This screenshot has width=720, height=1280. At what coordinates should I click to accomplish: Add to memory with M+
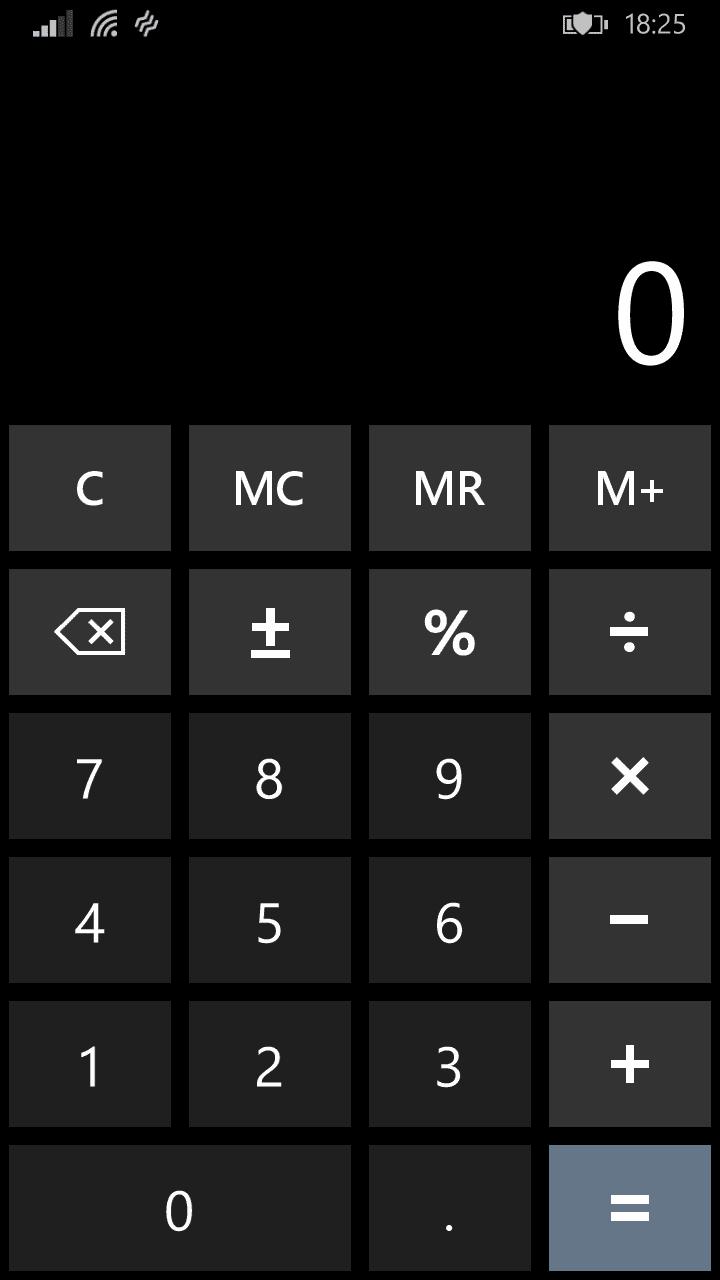[x=630, y=488]
